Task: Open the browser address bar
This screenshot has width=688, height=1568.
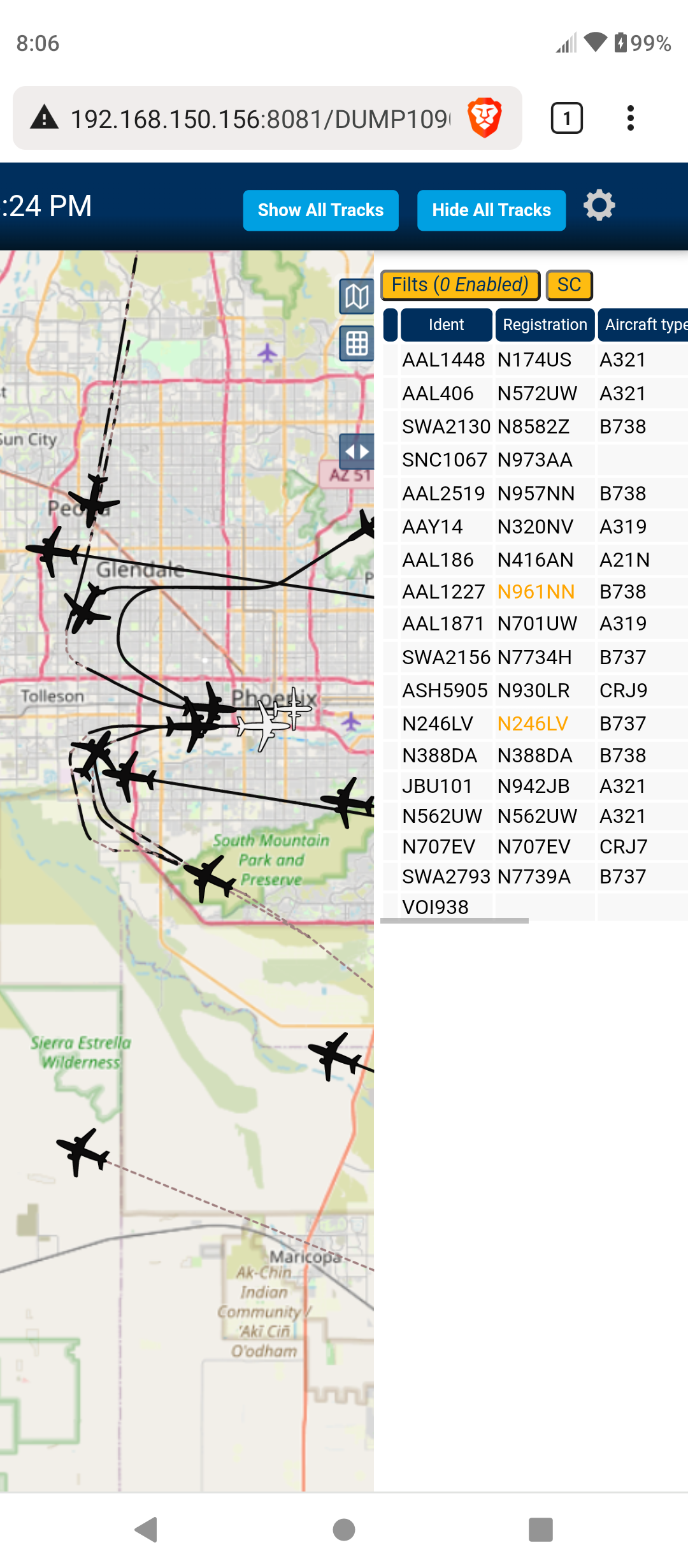Action: [260, 119]
